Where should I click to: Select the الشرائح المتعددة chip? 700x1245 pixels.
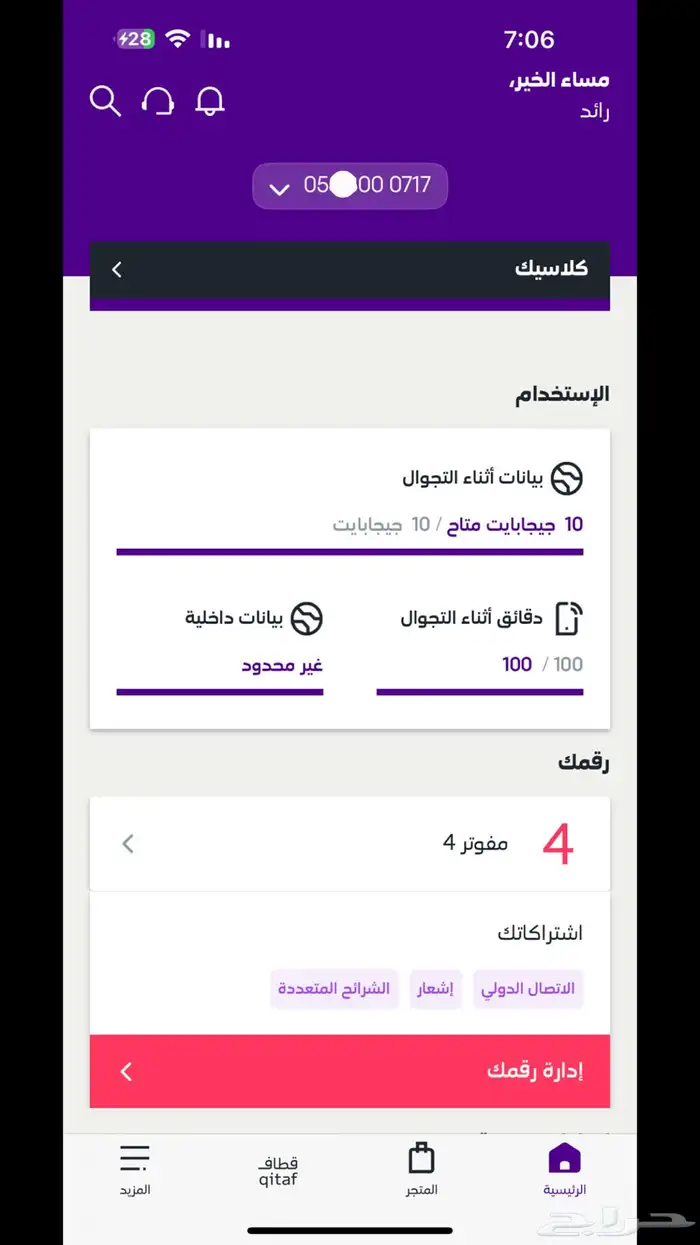(x=334, y=989)
